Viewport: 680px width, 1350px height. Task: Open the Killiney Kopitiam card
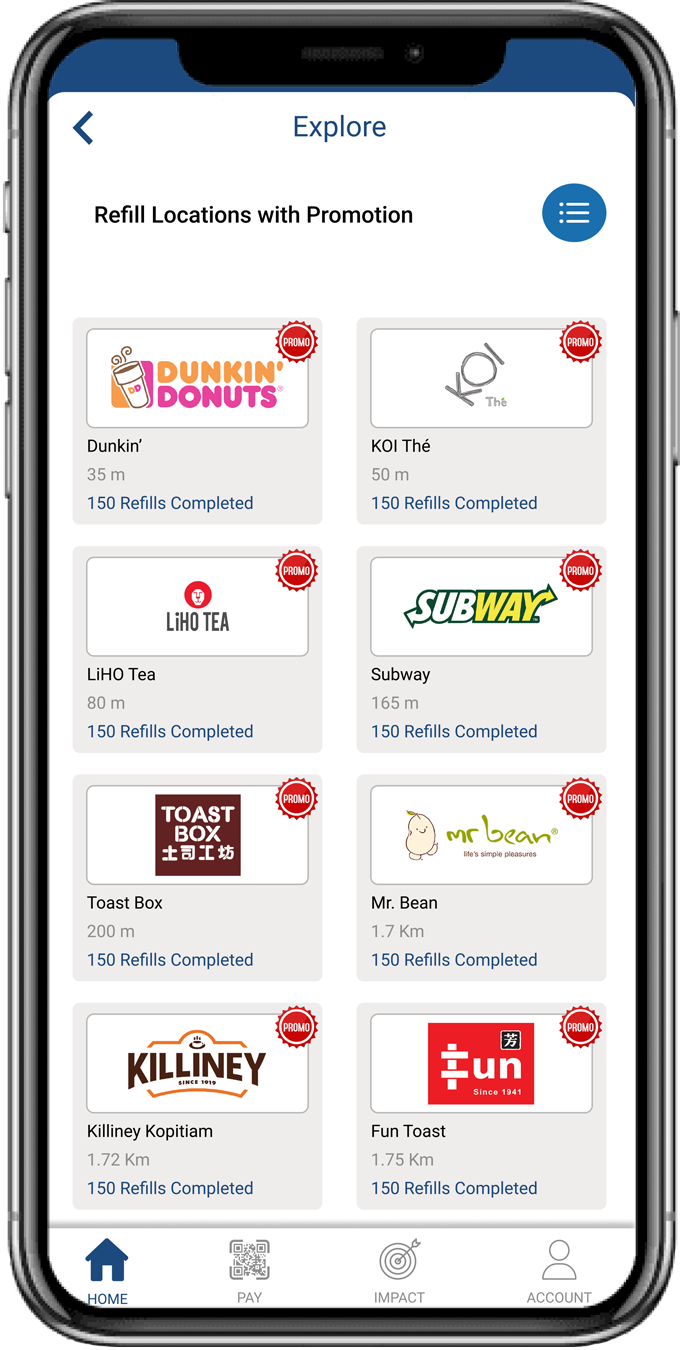tap(197, 1104)
